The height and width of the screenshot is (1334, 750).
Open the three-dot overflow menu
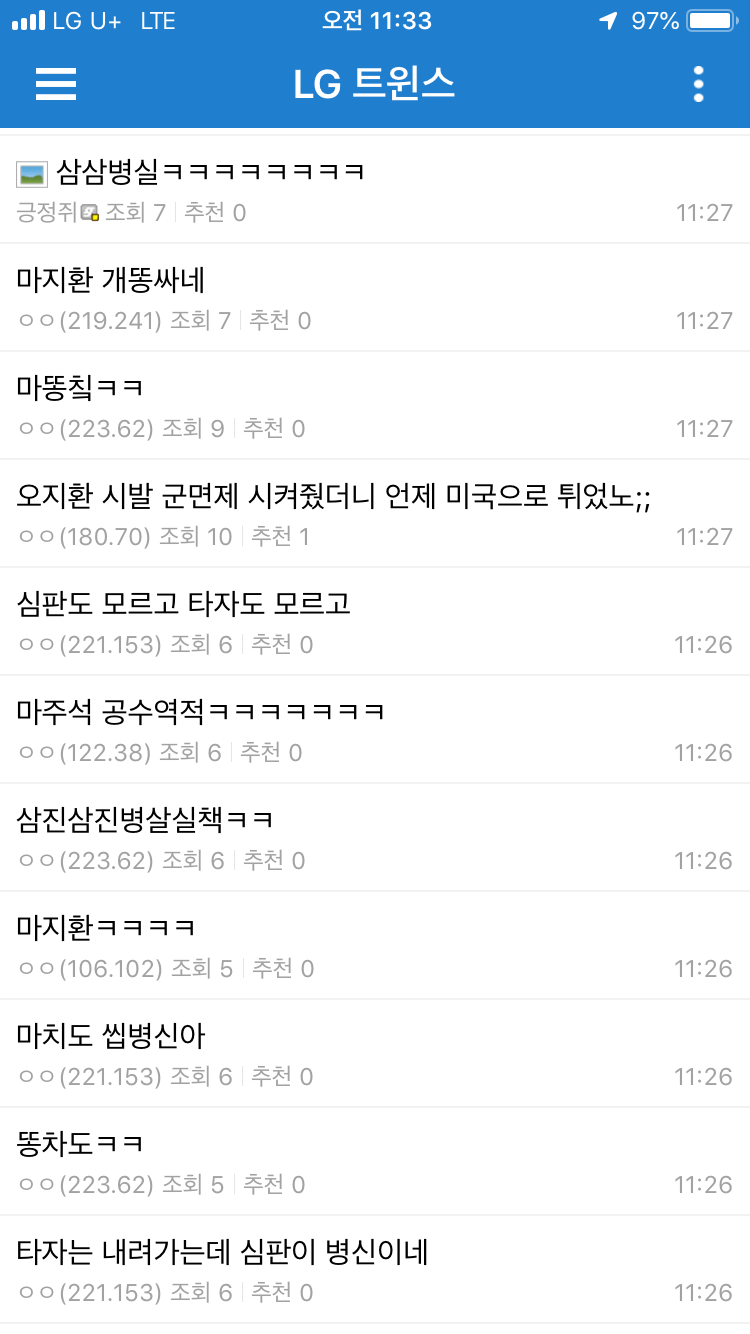[698, 85]
